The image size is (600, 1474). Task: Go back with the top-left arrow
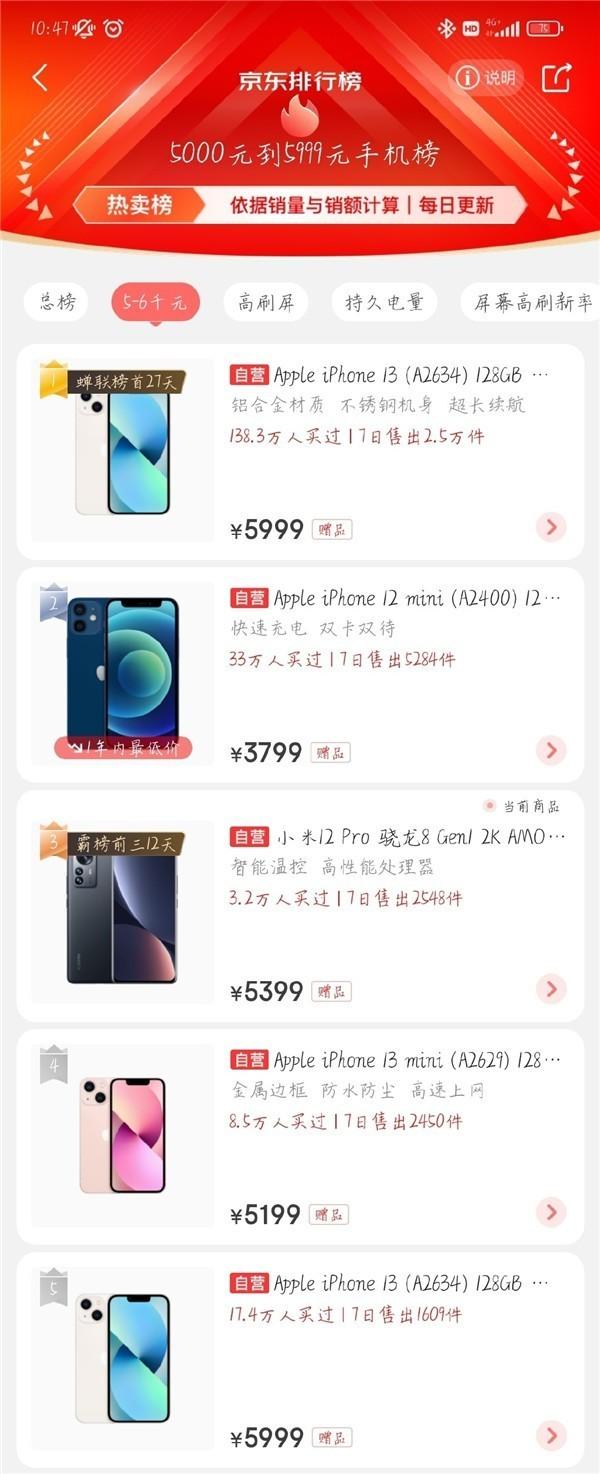[40, 78]
